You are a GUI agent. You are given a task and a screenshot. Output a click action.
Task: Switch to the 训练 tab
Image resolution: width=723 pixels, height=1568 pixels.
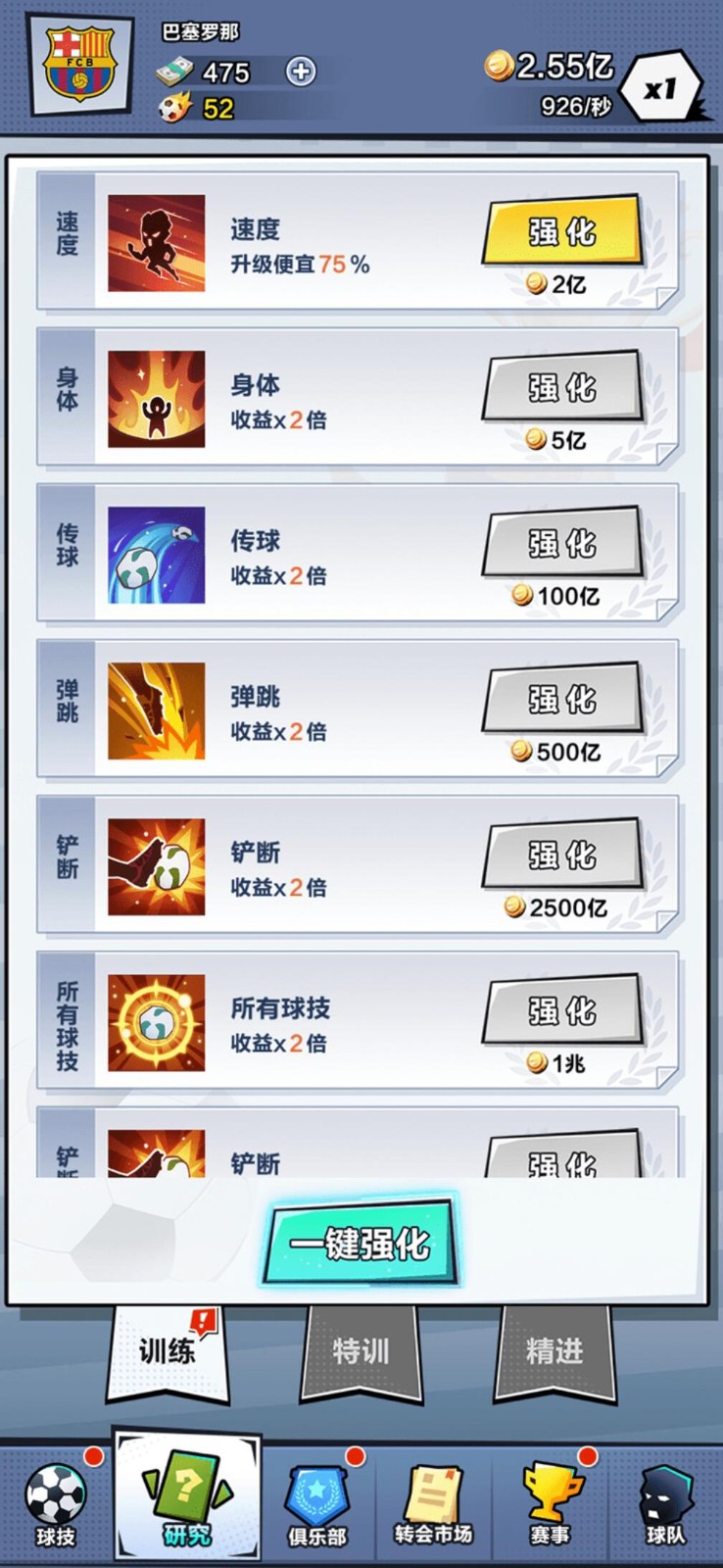(x=168, y=1351)
